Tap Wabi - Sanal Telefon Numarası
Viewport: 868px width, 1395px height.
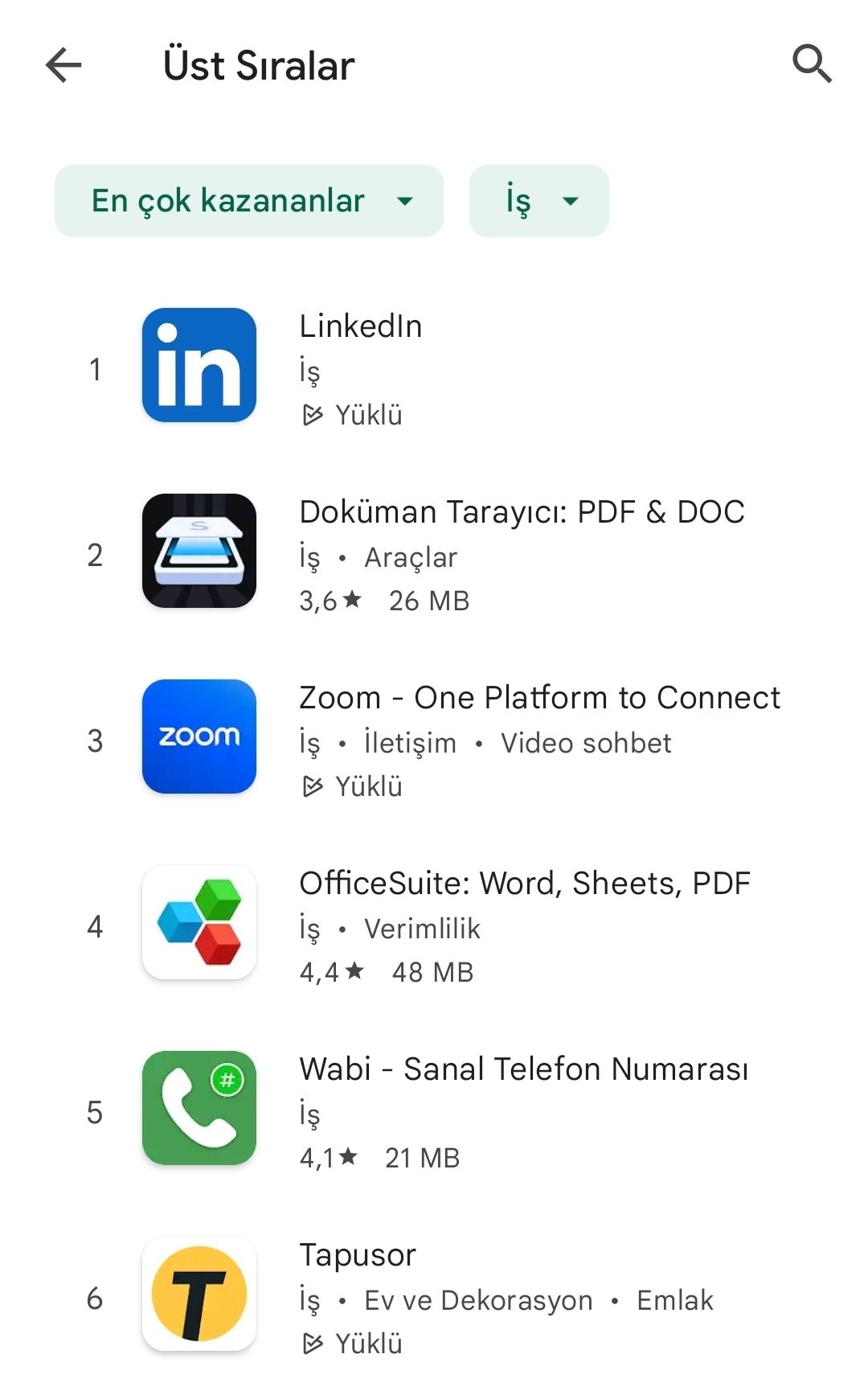[x=434, y=1111]
